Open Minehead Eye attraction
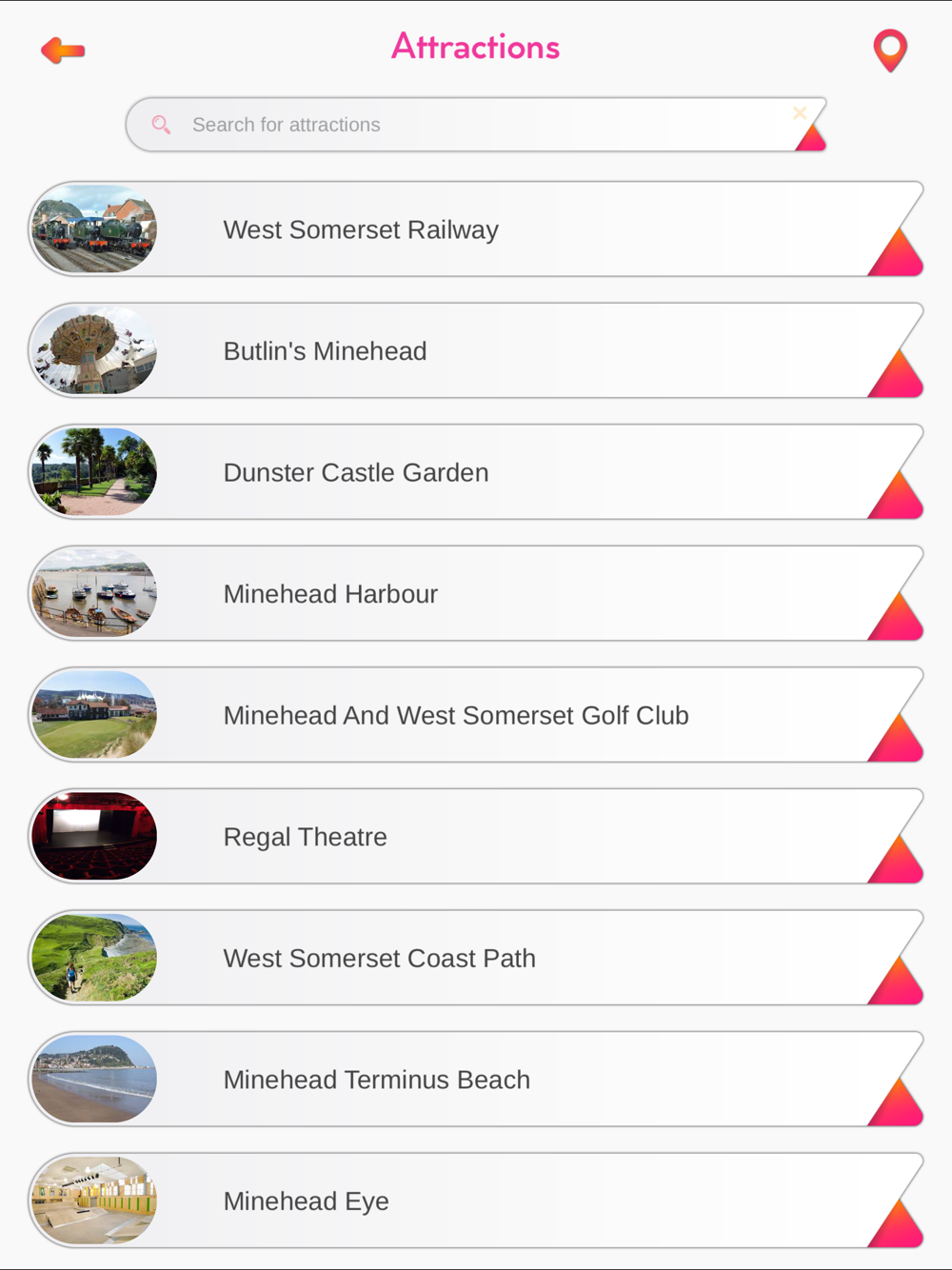The height and width of the screenshot is (1270, 952). point(476,1201)
